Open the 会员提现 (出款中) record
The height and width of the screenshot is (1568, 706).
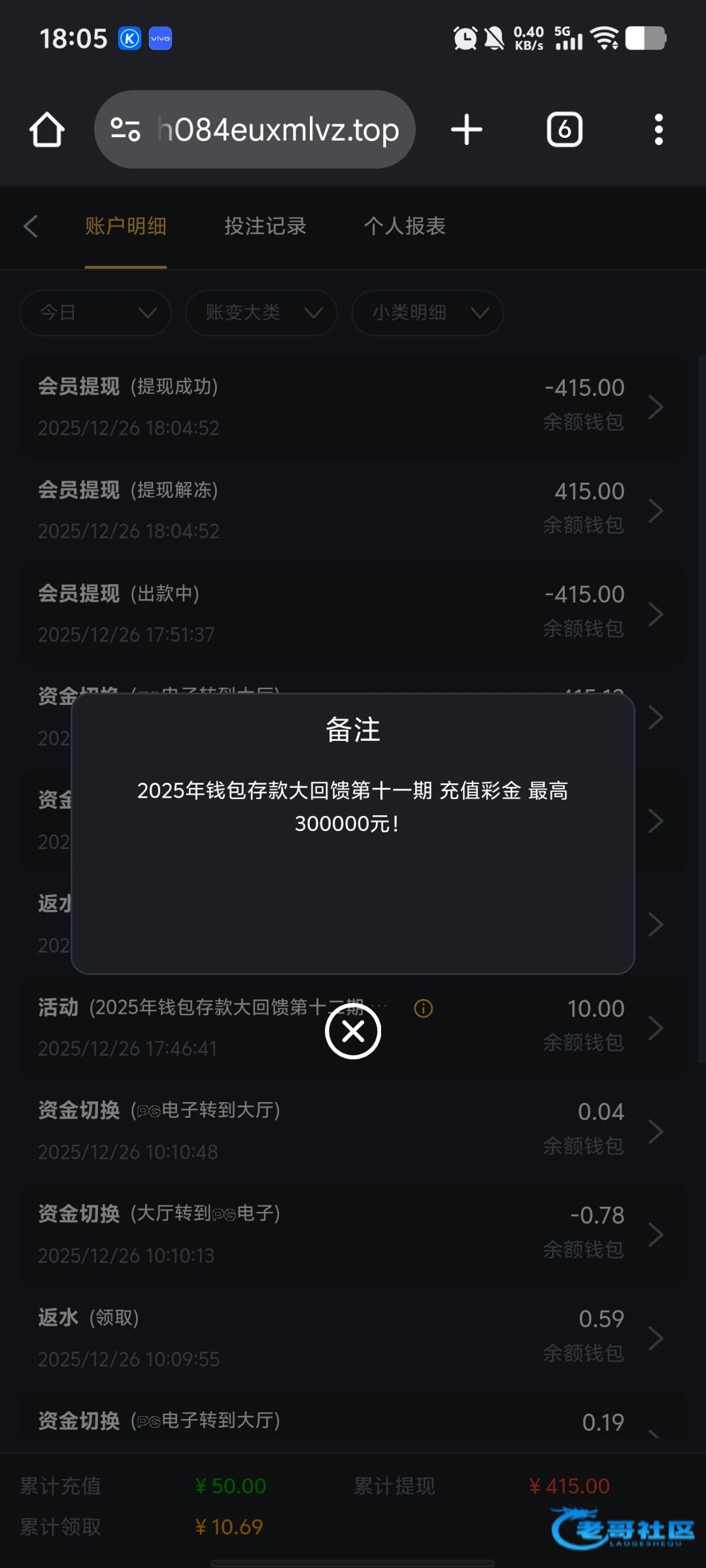coord(353,613)
